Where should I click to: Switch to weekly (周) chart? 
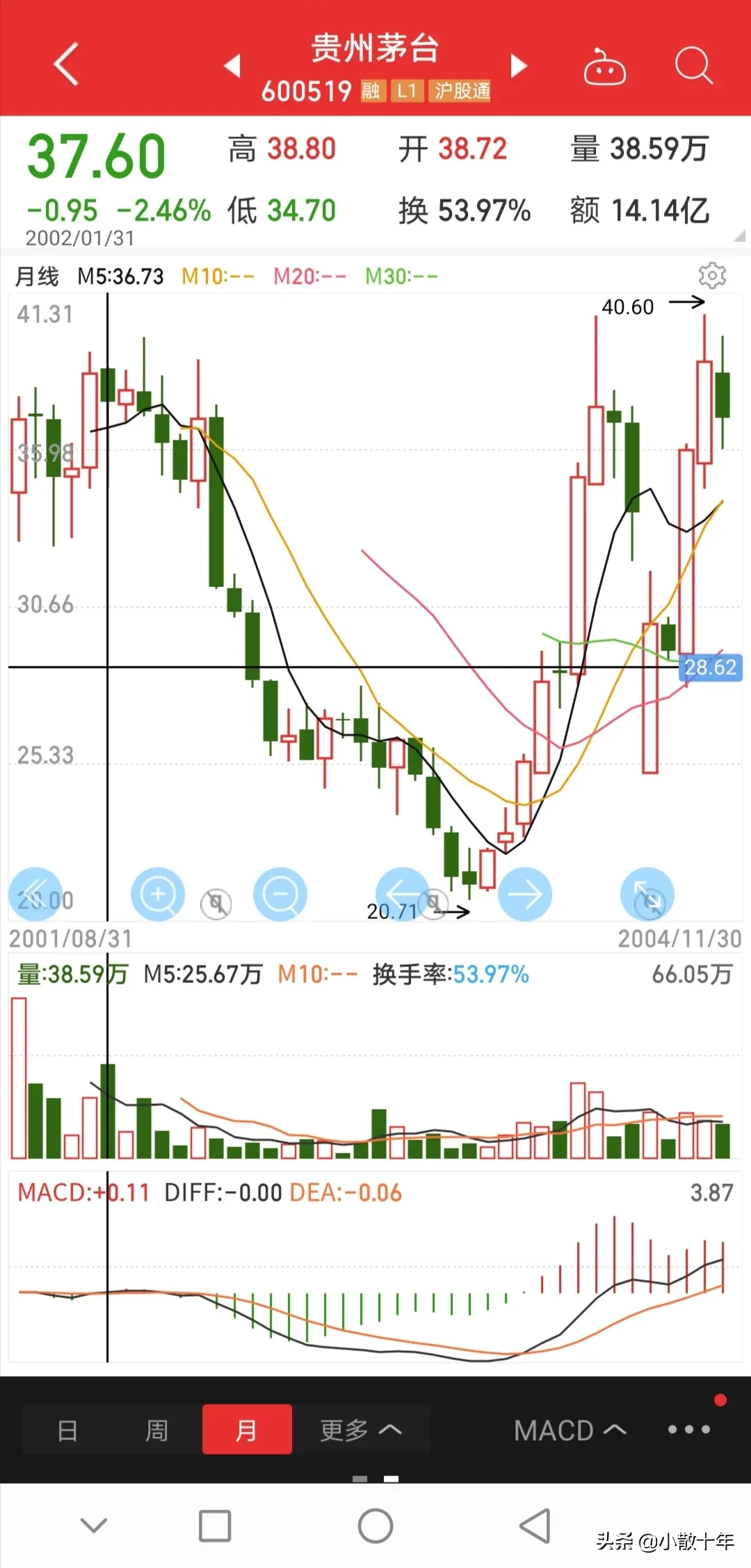(156, 1430)
